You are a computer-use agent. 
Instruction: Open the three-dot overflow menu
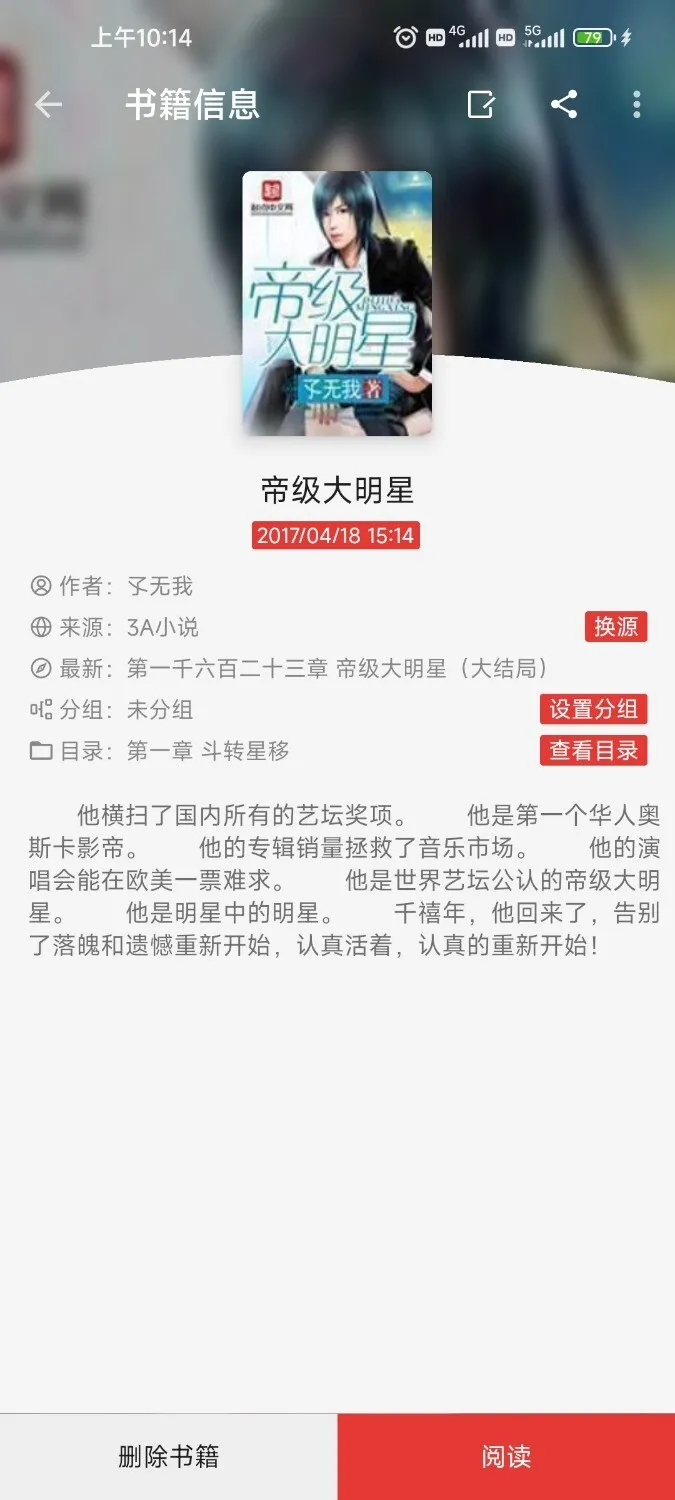637,105
